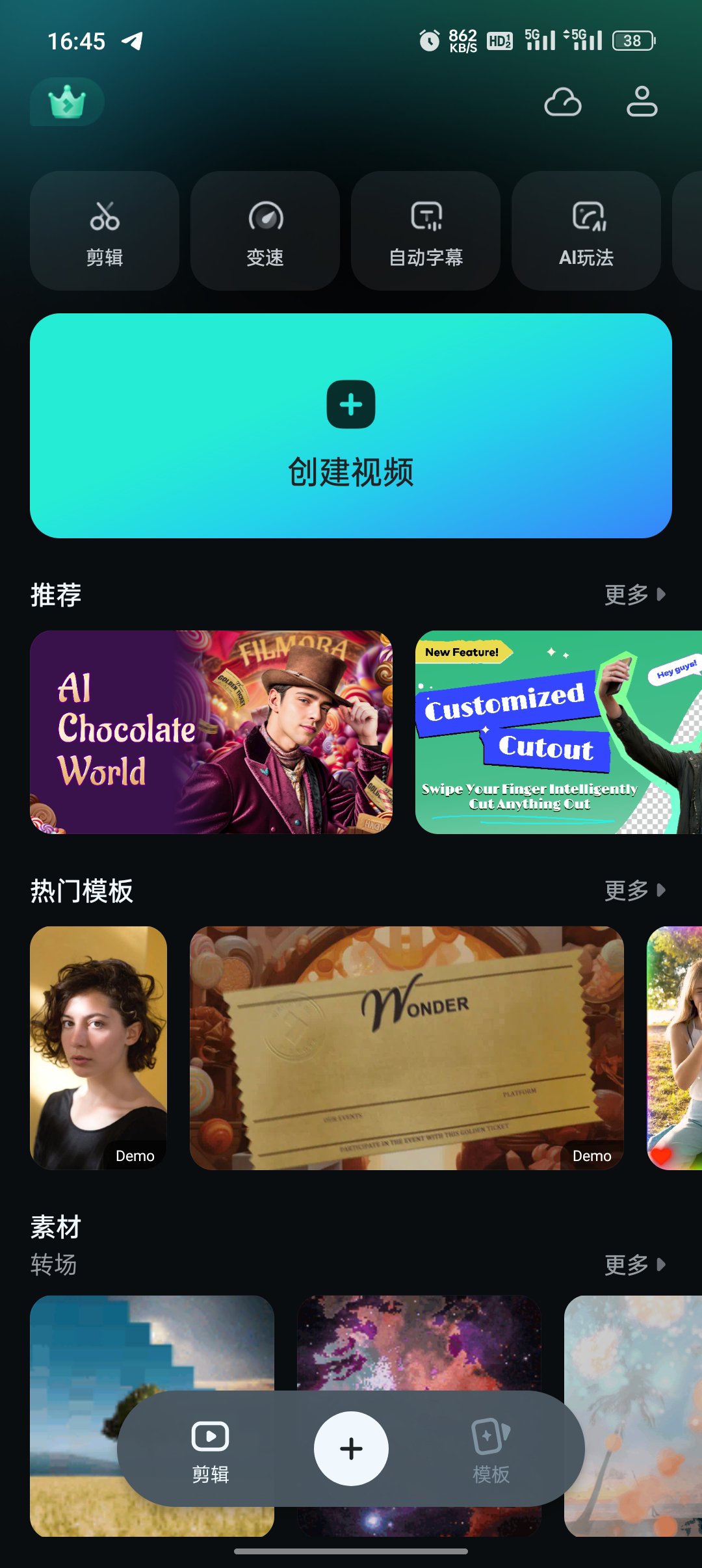The height and width of the screenshot is (1568, 702).
Task: Open the AI Chocolate World banner
Action: click(211, 732)
